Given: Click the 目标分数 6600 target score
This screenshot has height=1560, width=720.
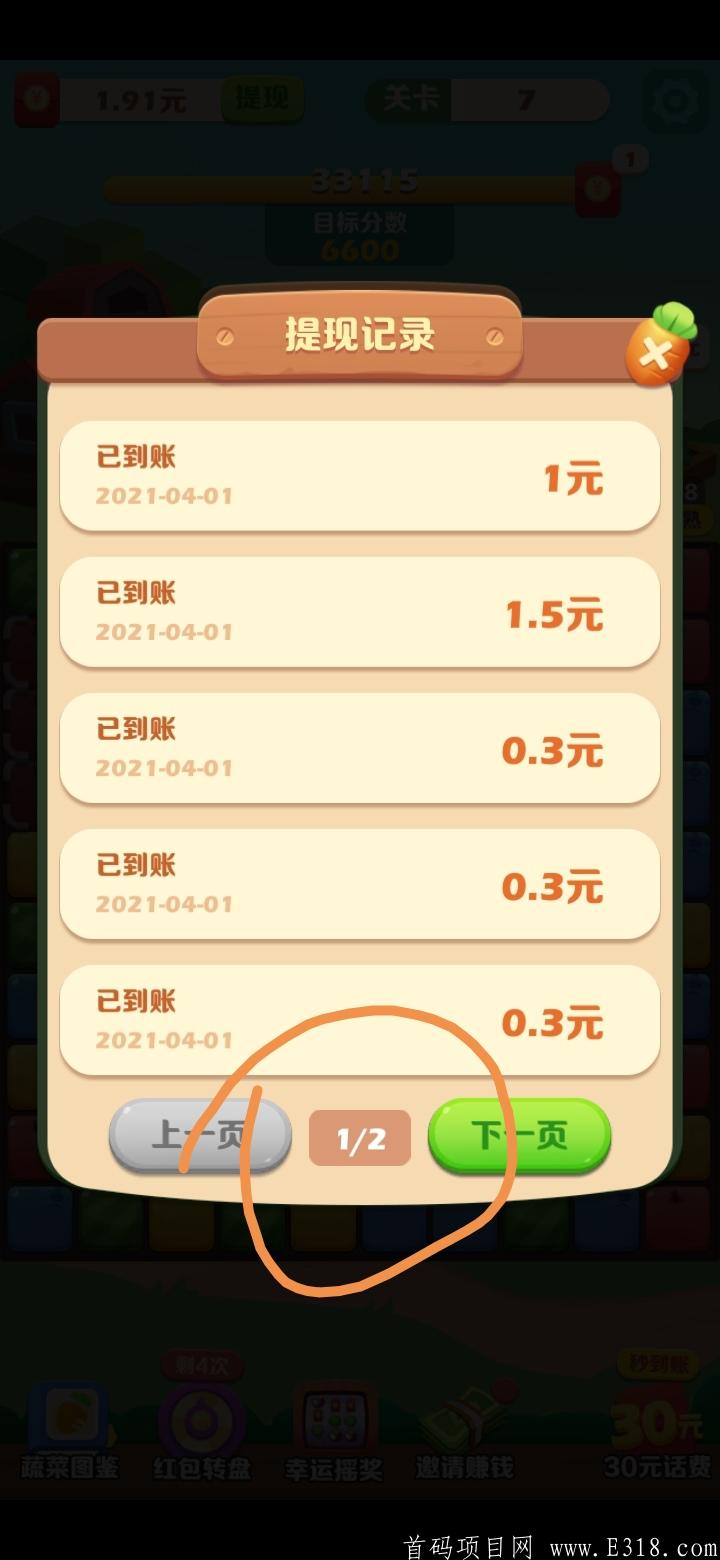Looking at the screenshot, I should (x=358, y=228).
